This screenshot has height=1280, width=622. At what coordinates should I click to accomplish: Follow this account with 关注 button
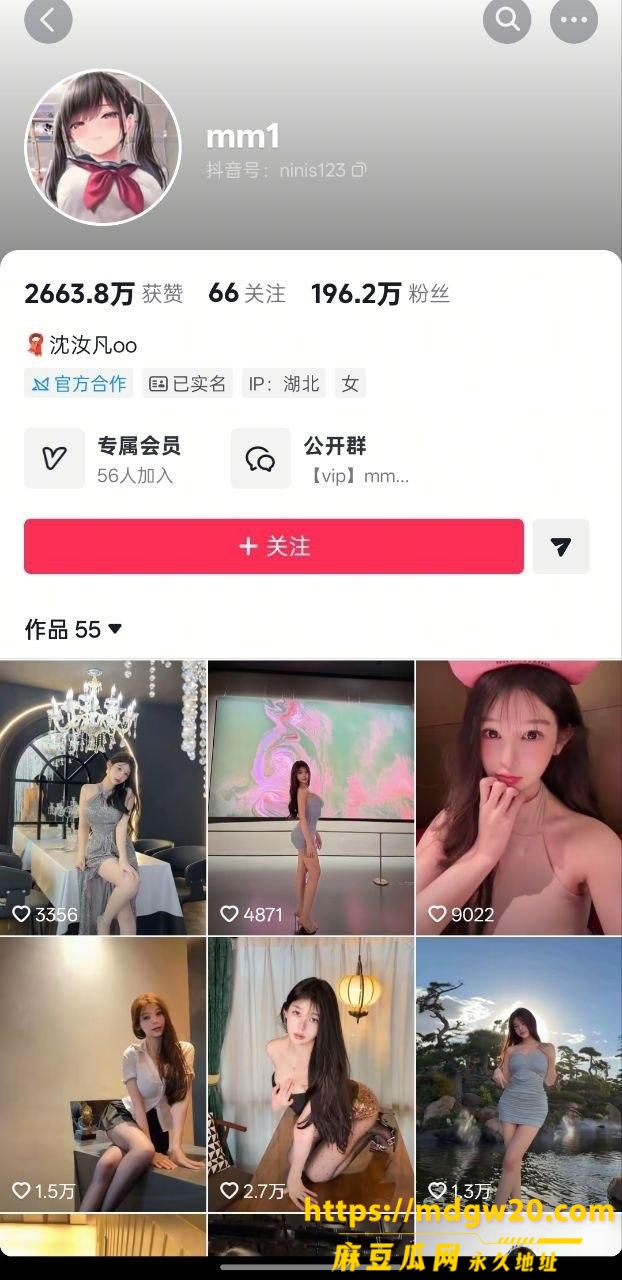274,546
